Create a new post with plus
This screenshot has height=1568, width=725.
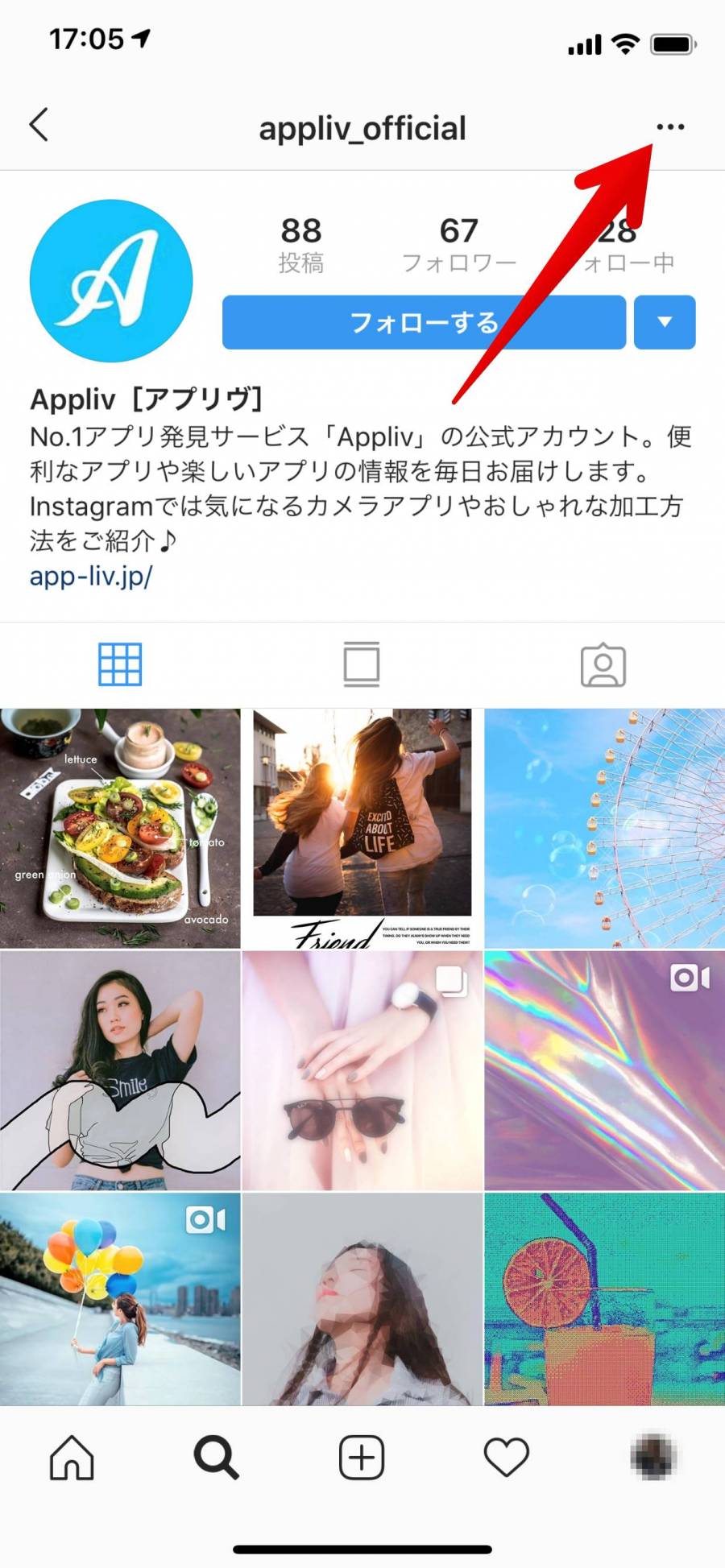coord(362,1458)
